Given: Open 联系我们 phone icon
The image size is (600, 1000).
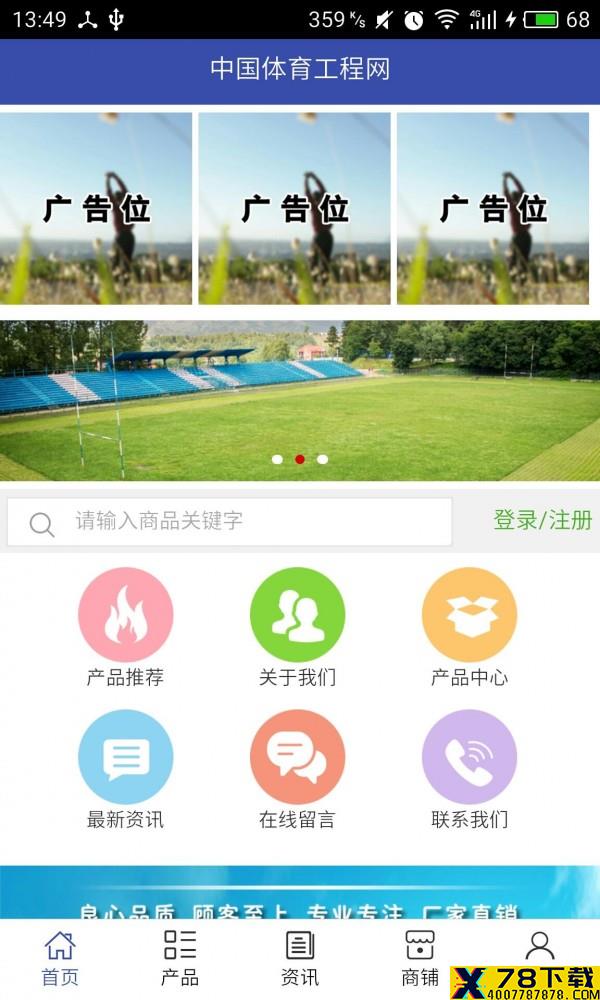Looking at the screenshot, I should point(469,757).
